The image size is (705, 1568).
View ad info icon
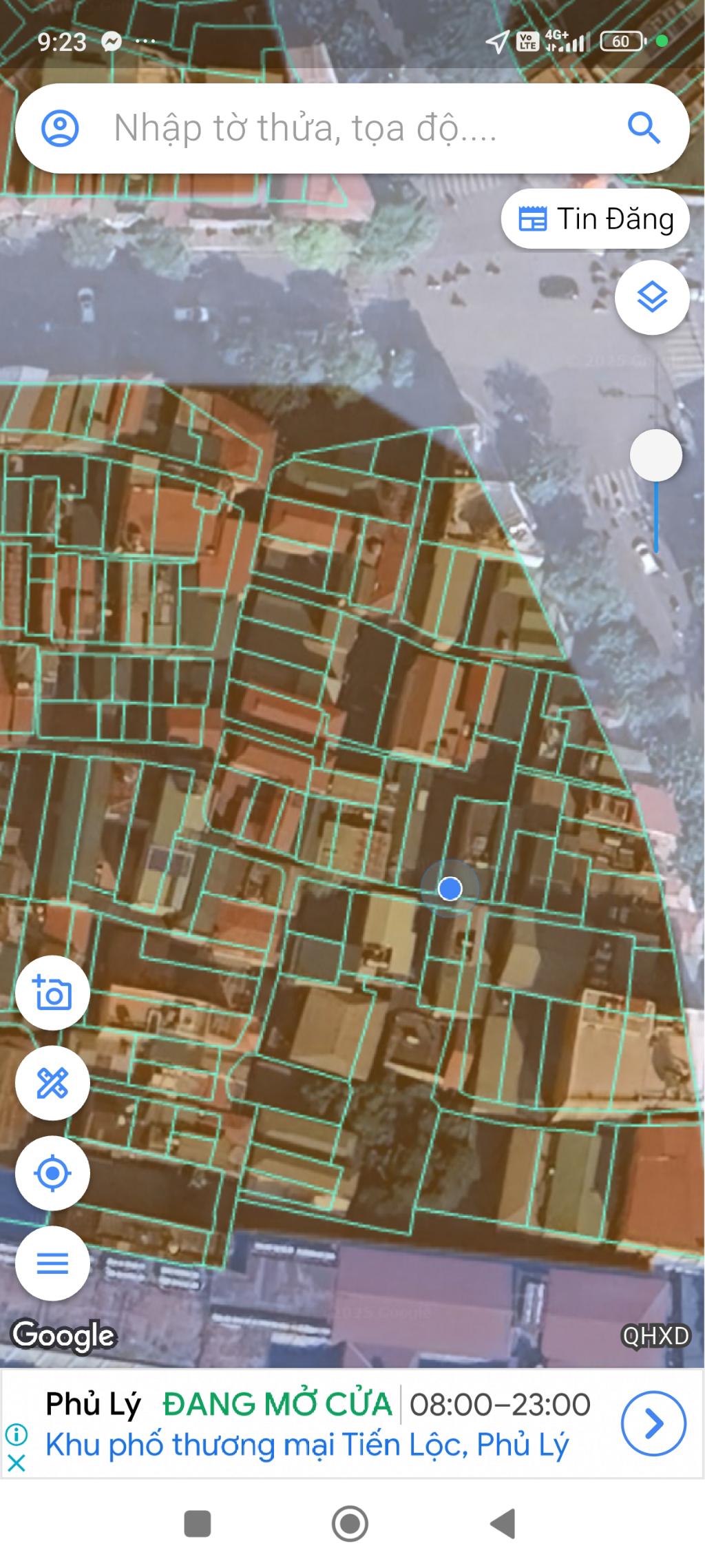click(16, 1435)
